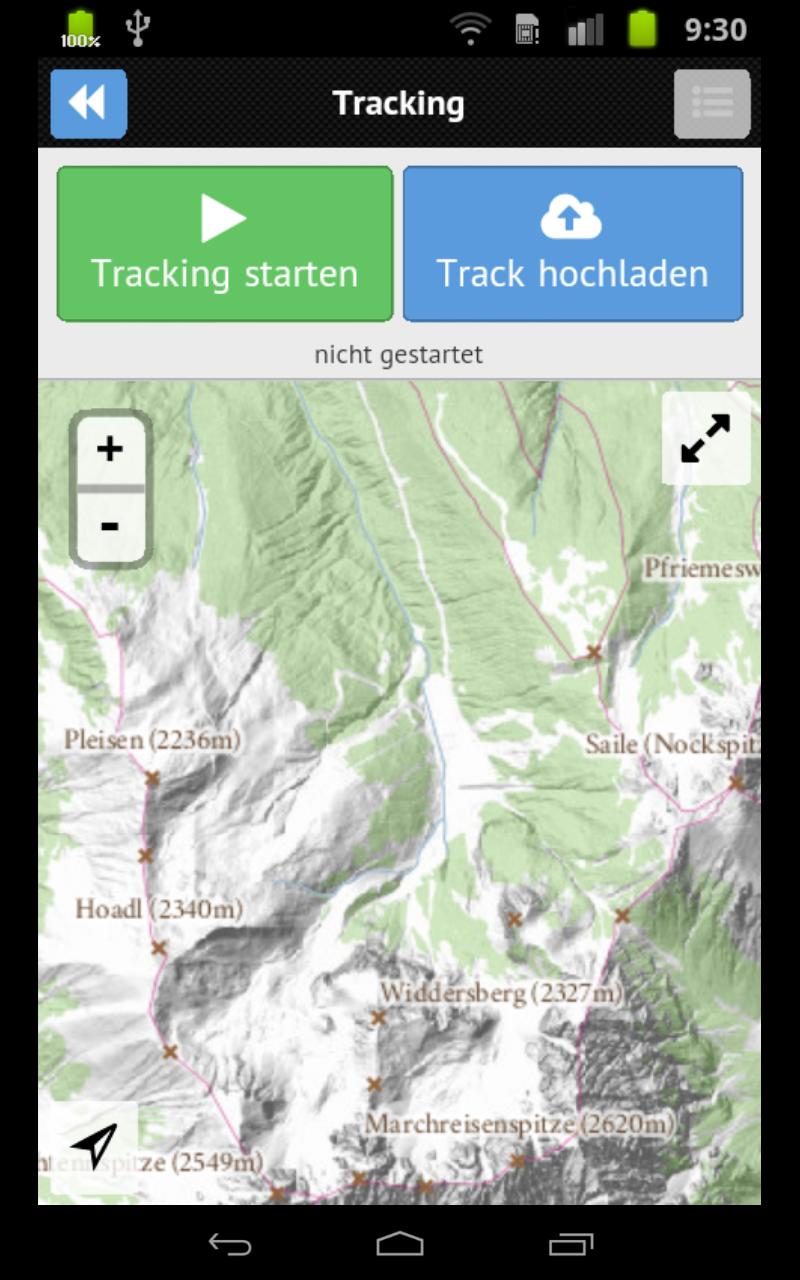This screenshot has height=1280, width=800.
Task: Zoom out of the map
Action: point(110,526)
